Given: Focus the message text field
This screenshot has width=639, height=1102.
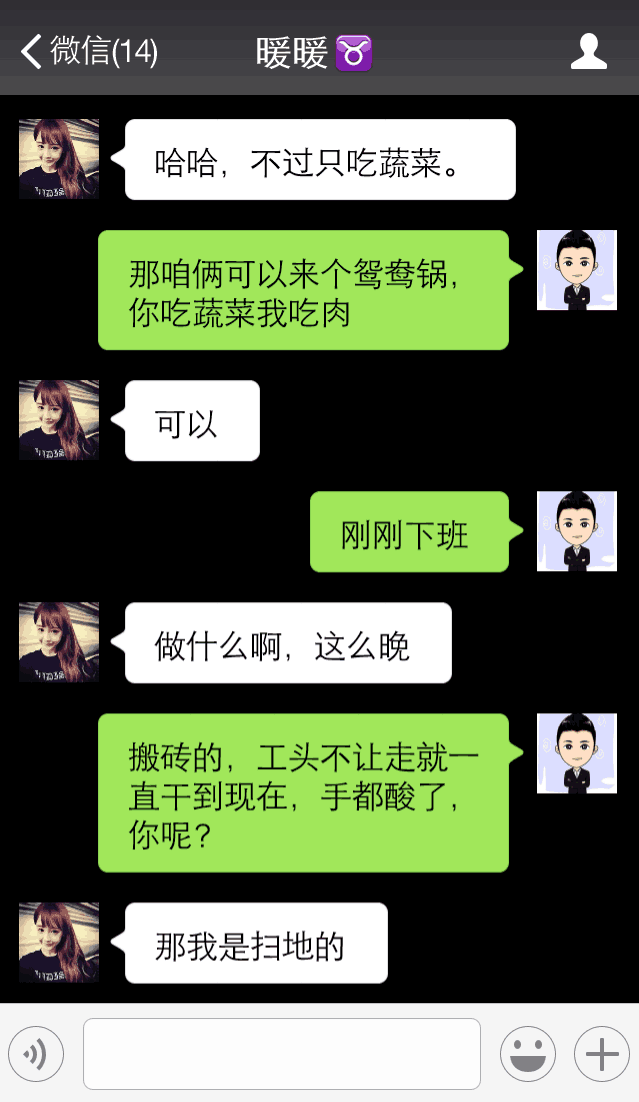Looking at the screenshot, I should (281, 1054).
